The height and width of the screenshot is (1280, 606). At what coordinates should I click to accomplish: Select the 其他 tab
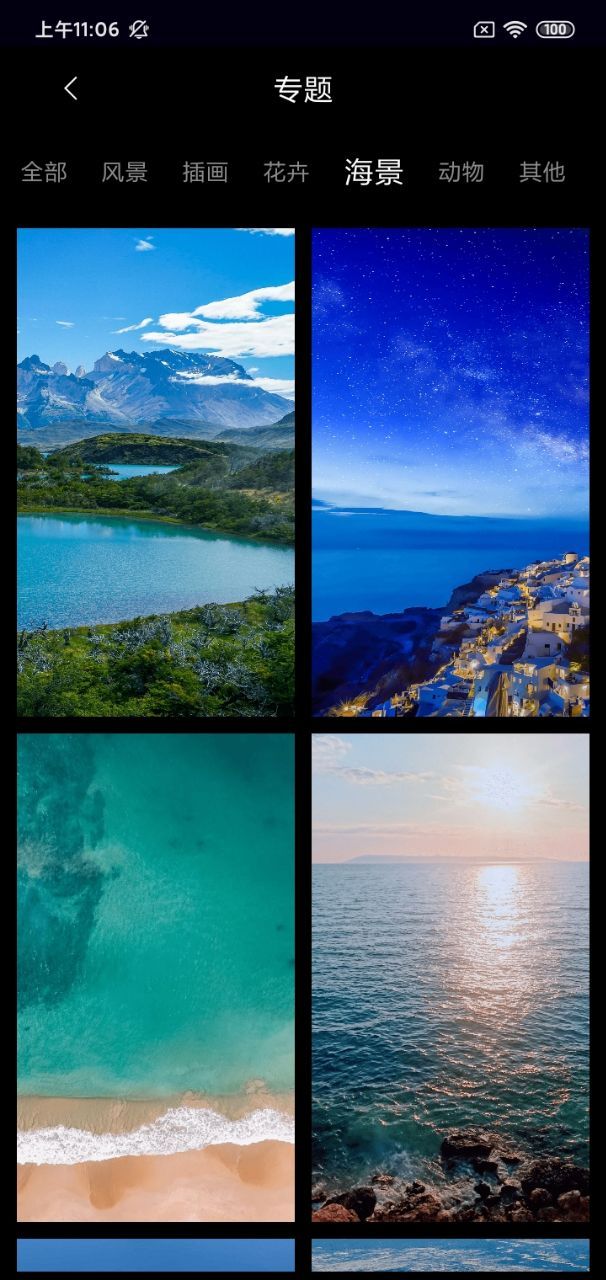(x=542, y=172)
